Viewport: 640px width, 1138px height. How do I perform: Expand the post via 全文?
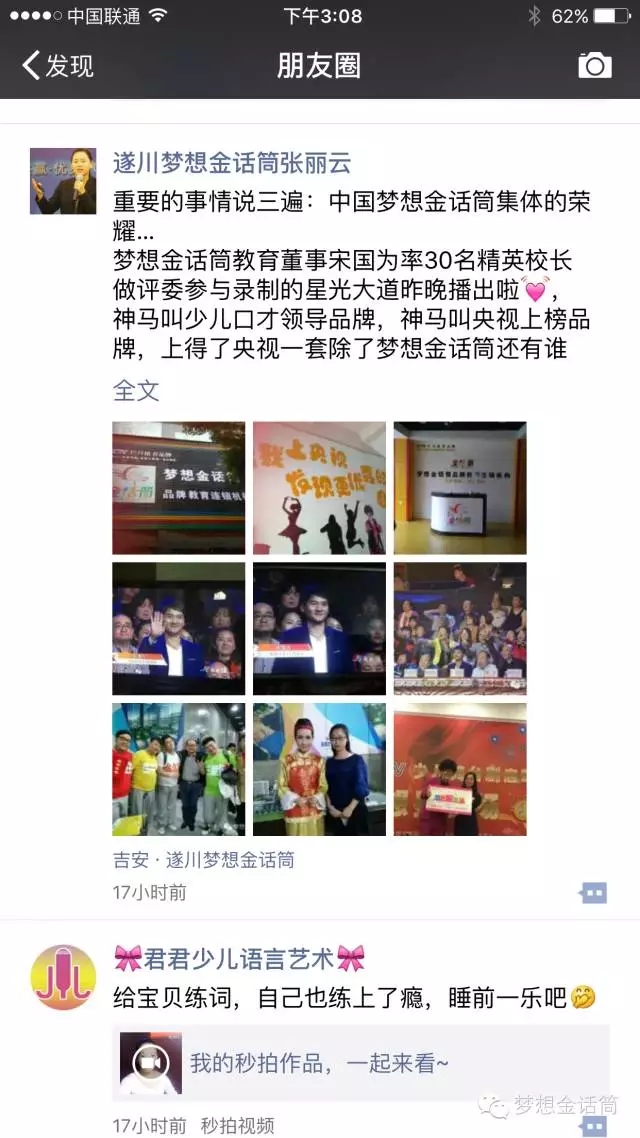click(136, 390)
